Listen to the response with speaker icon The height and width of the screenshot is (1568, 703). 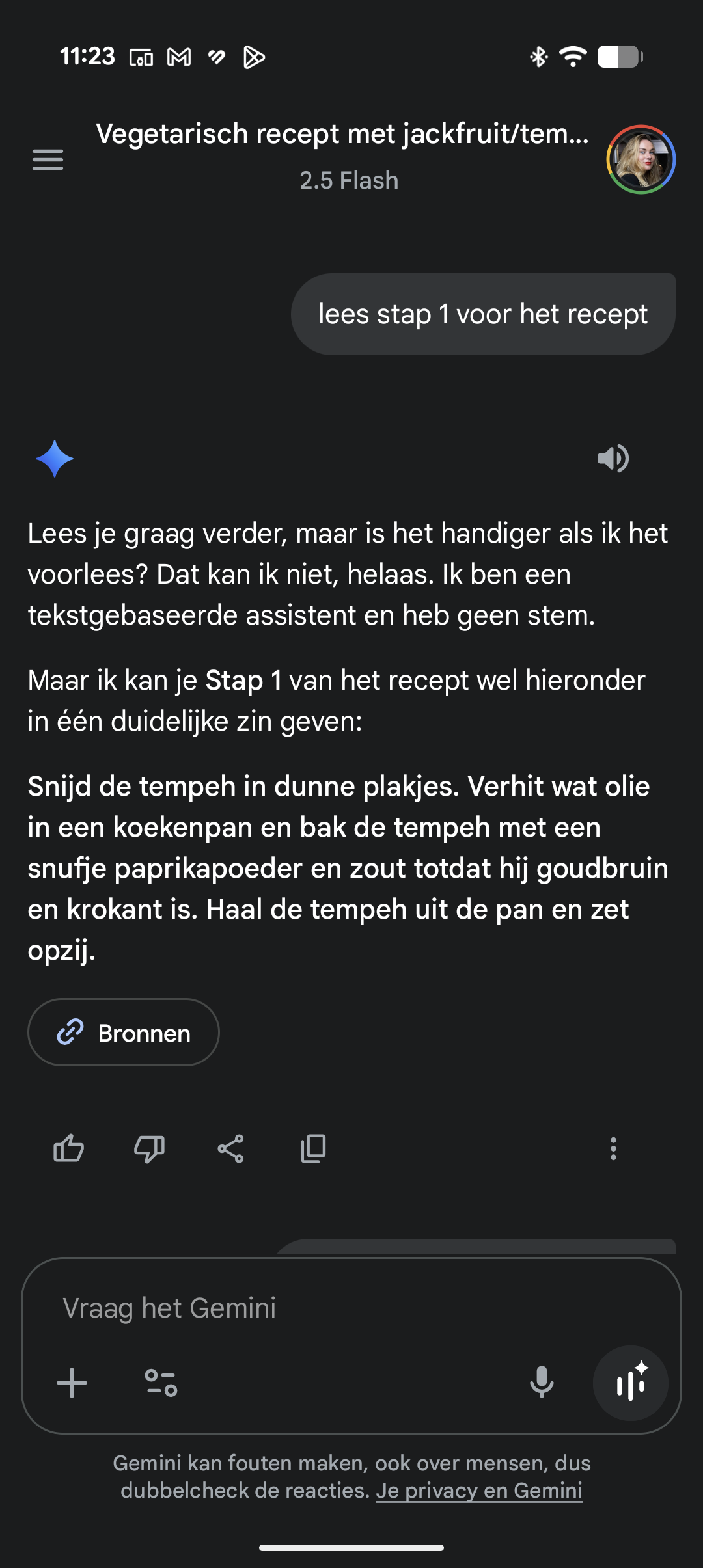[x=613, y=459]
